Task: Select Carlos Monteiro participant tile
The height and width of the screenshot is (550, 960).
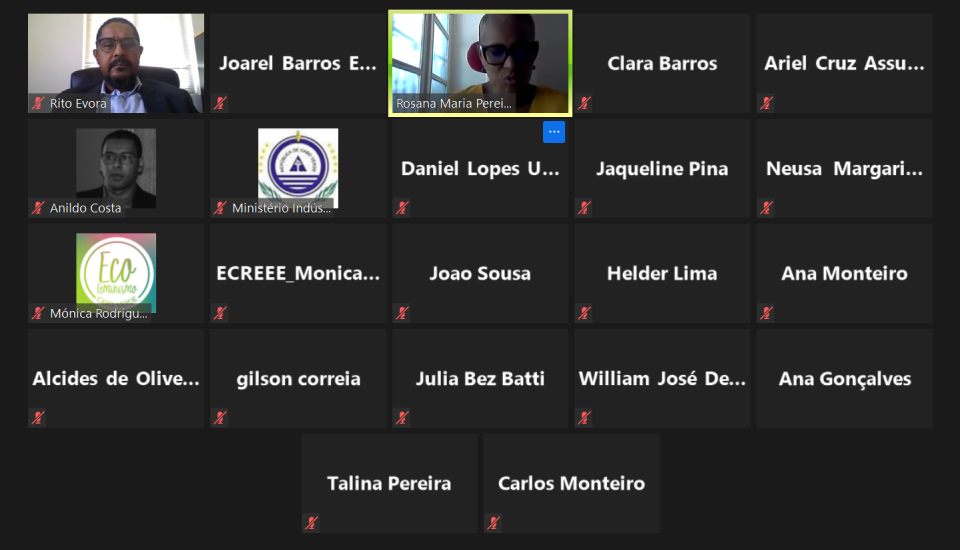Action: click(x=571, y=483)
